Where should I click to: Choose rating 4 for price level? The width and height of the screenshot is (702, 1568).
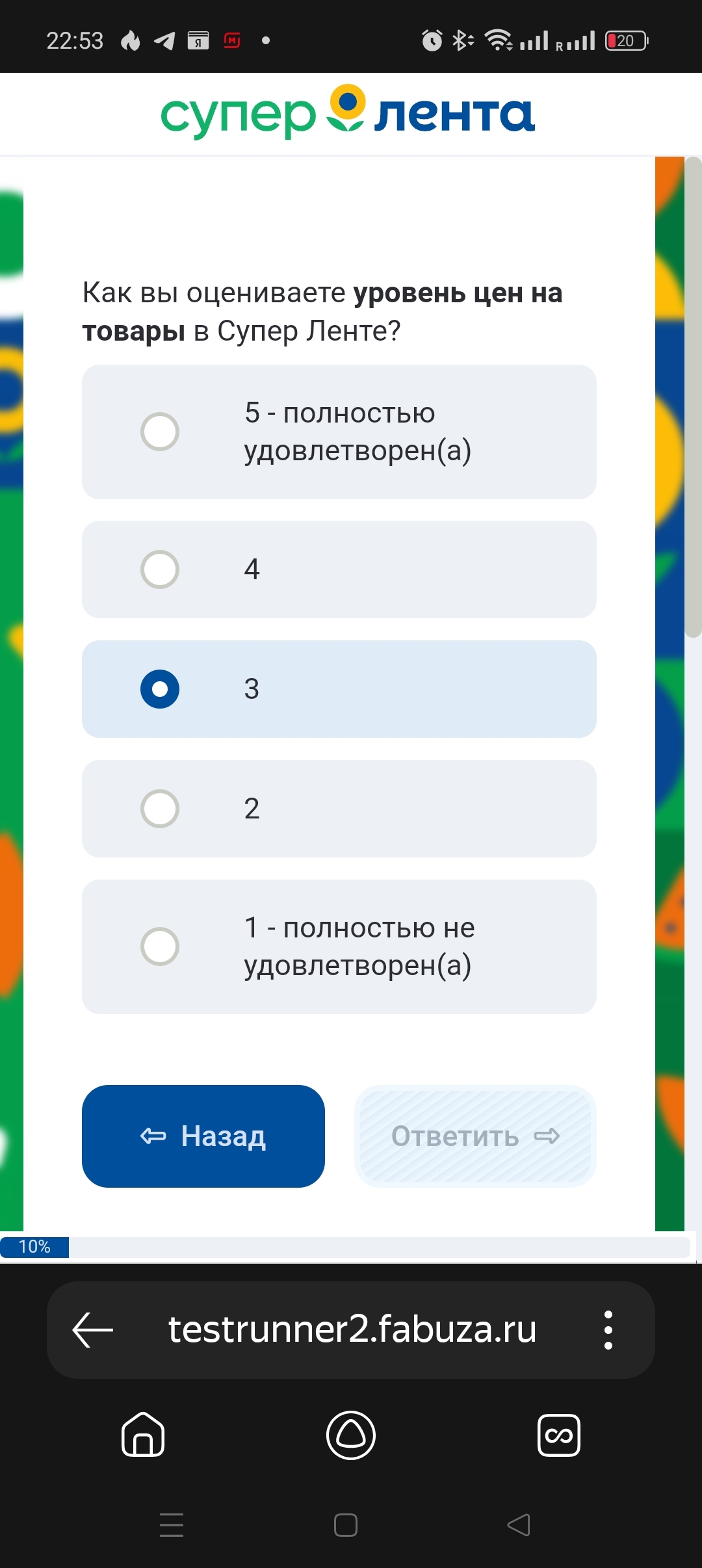click(x=339, y=569)
